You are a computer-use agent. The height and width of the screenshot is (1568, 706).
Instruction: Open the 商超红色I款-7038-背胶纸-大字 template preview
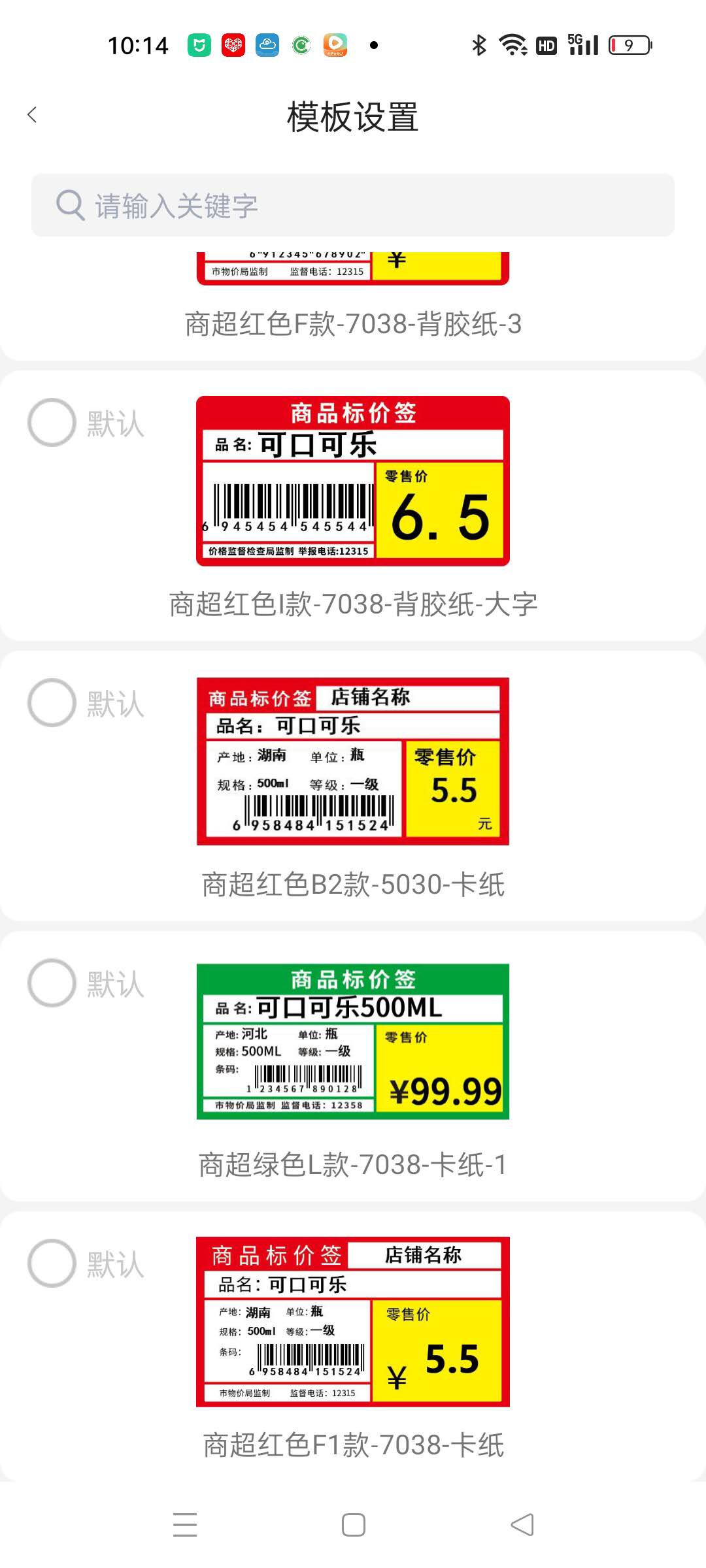coord(353,481)
